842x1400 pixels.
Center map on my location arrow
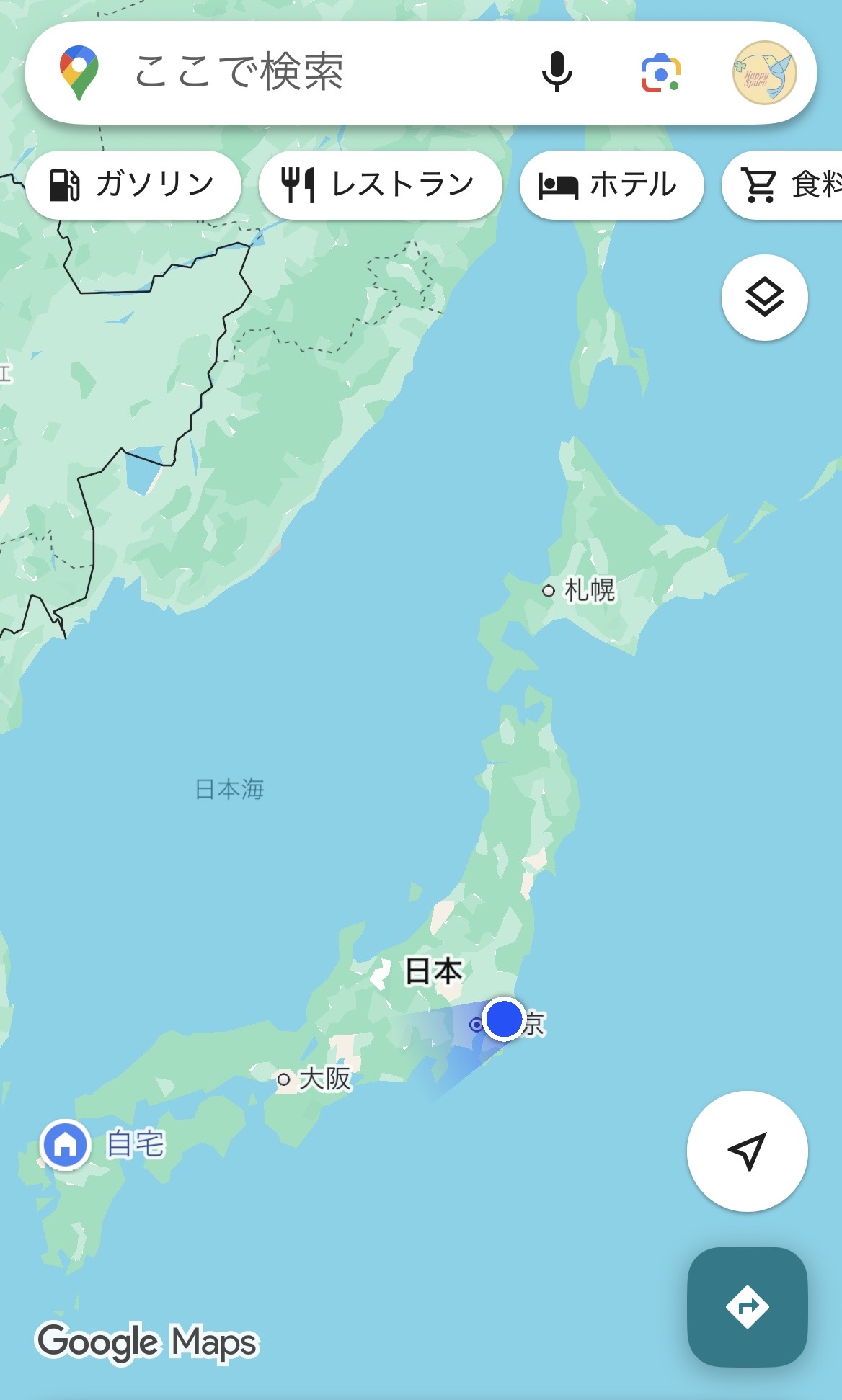point(747,1151)
